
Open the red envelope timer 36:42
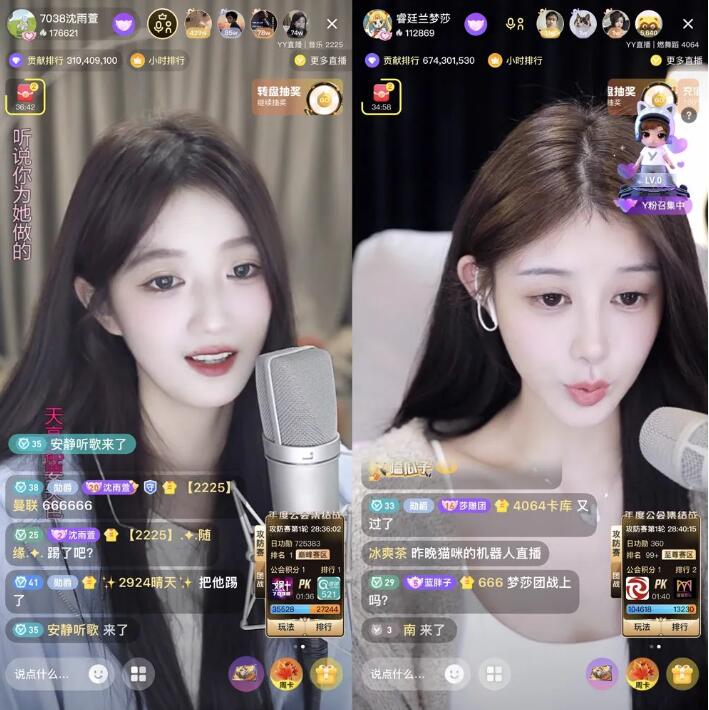(x=25, y=96)
